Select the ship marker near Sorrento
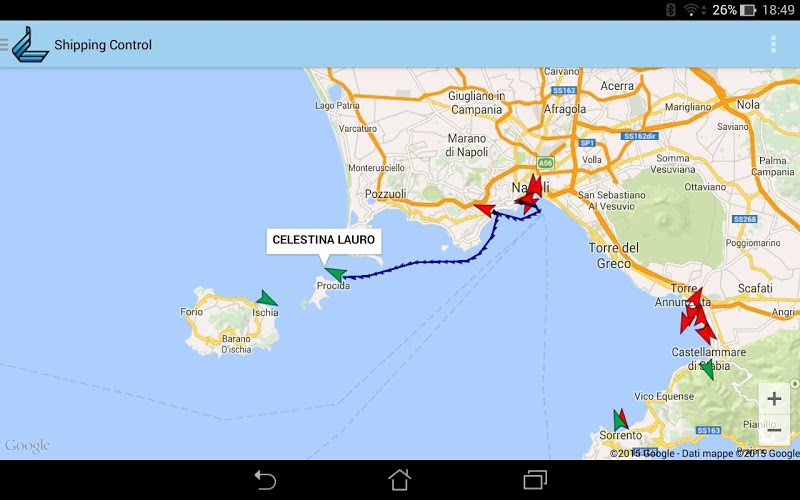 [620, 419]
